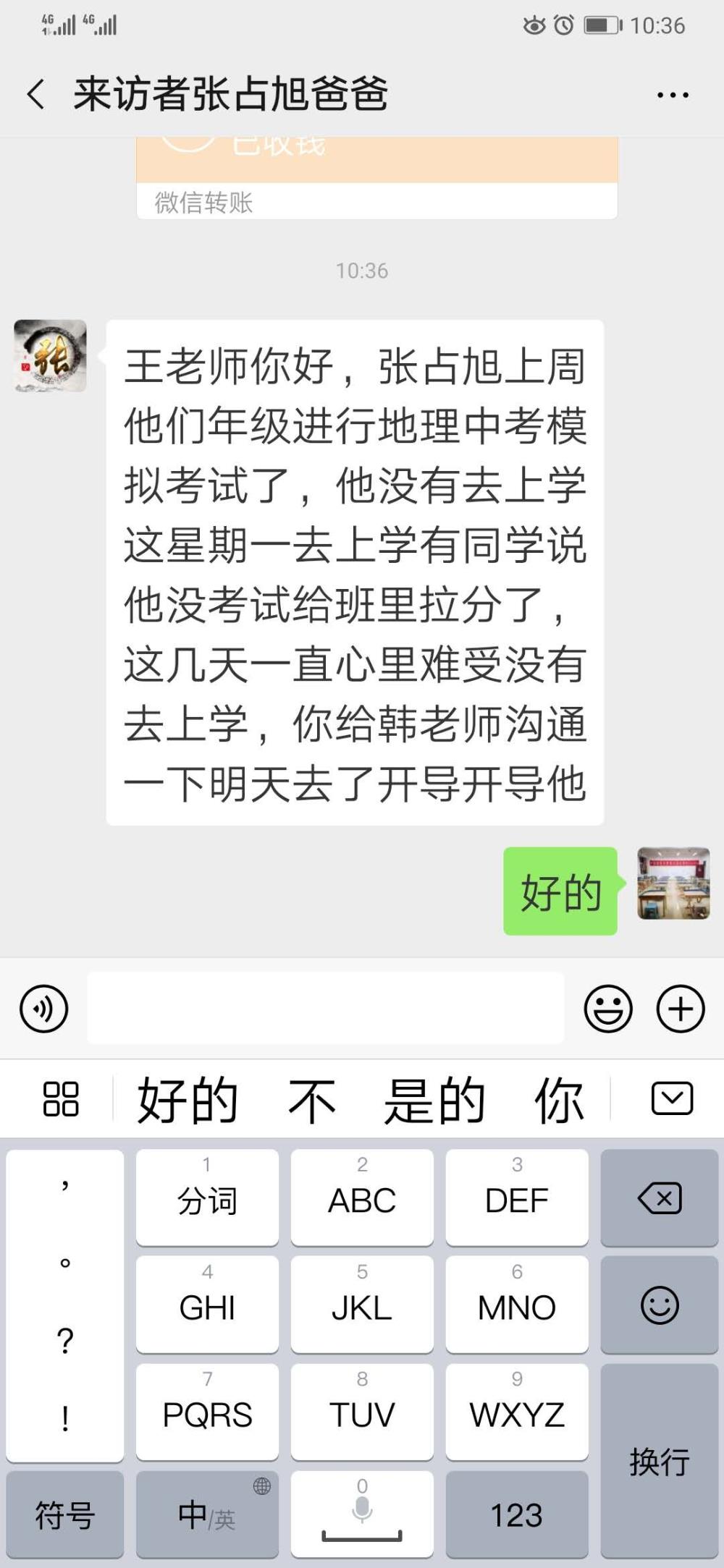Open the 符号 symbols keyboard
The height and width of the screenshot is (1568, 724).
pos(65,1514)
